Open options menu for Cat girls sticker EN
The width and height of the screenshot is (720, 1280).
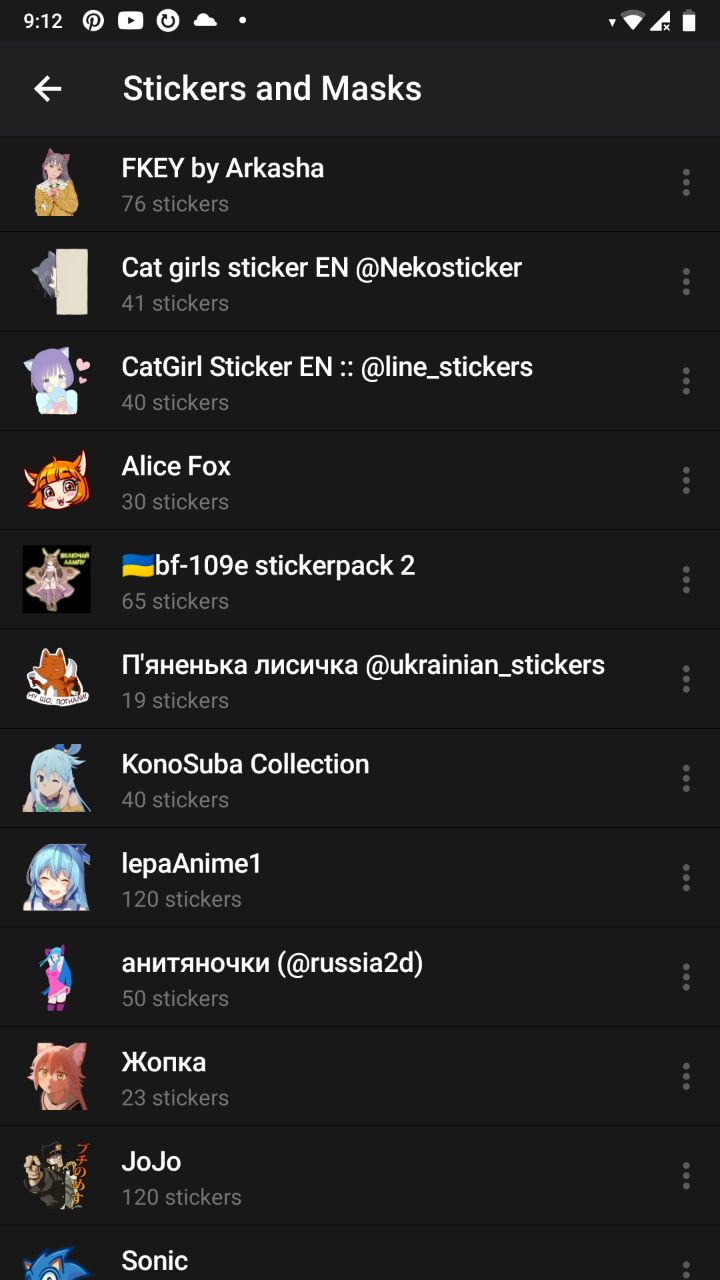pyautogui.click(x=686, y=282)
